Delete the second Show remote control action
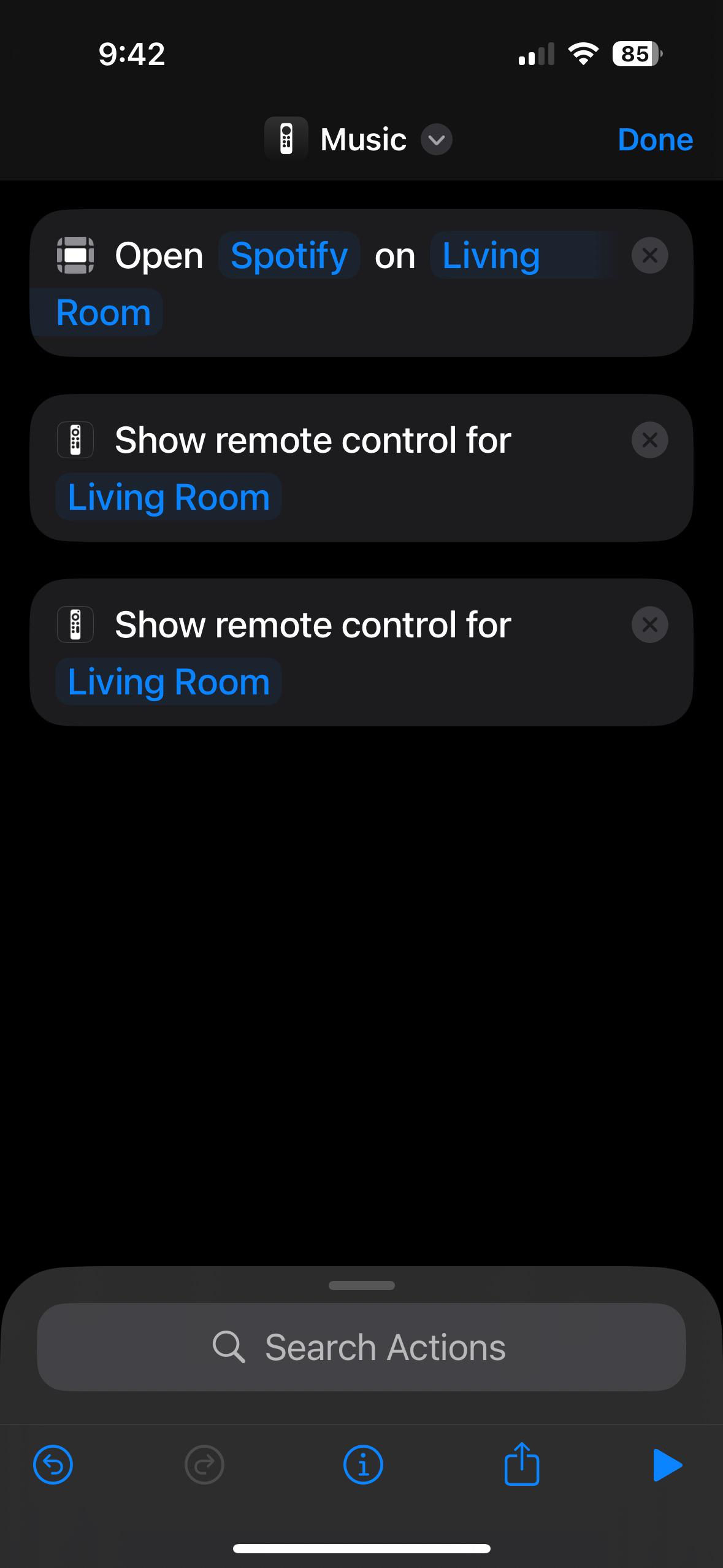 click(649, 625)
